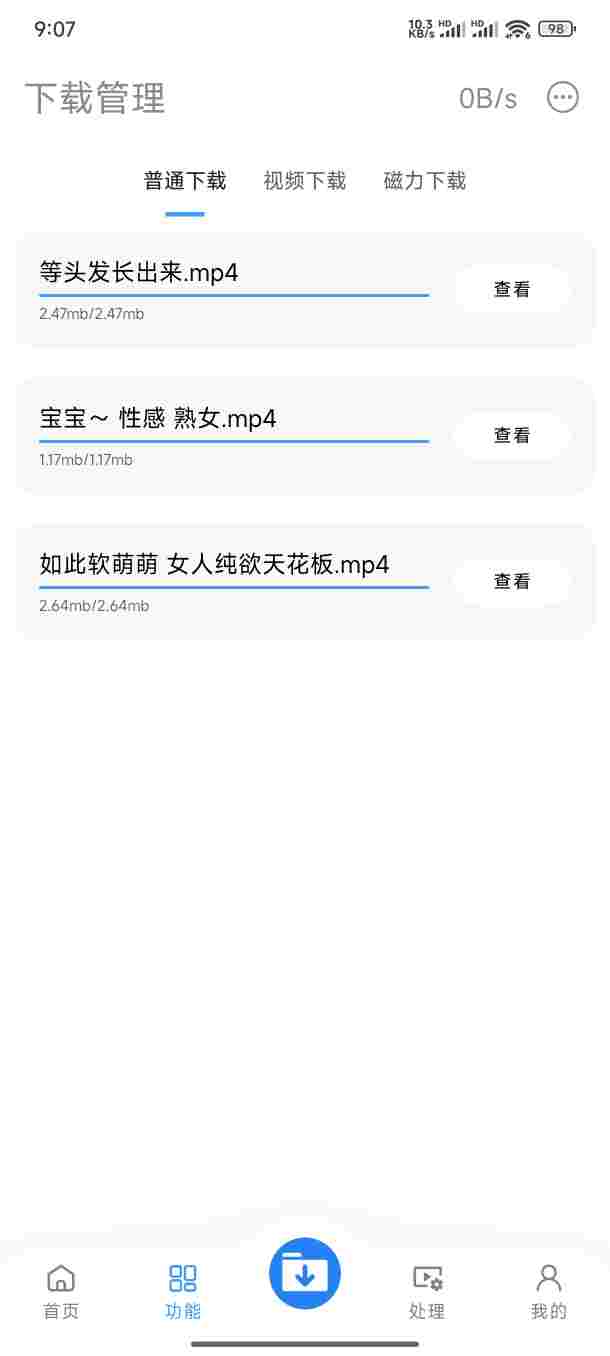The width and height of the screenshot is (610, 1356).
Task: Switch to the 磁力下载 tab
Action: pyautogui.click(x=425, y=181)
